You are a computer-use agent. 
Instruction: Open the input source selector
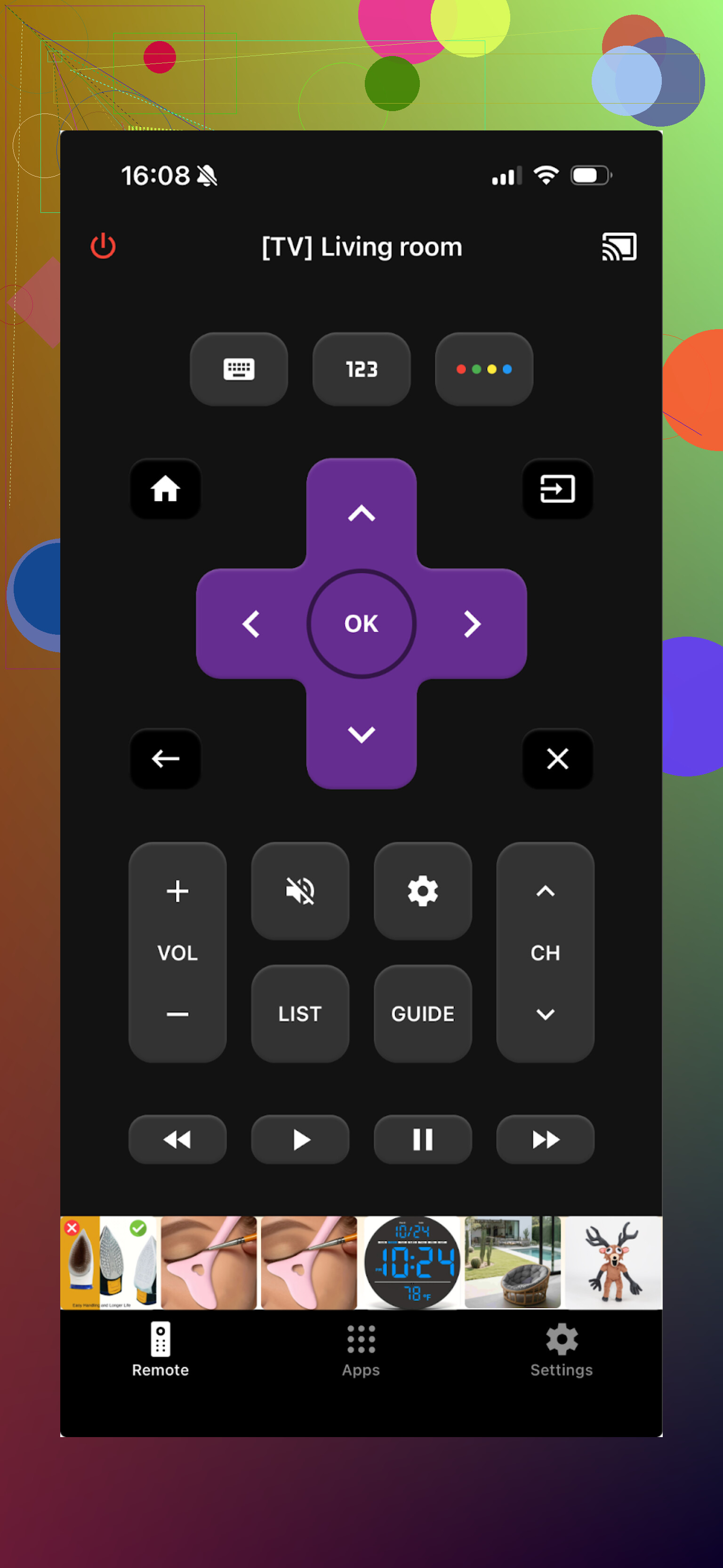pos(557,489)
